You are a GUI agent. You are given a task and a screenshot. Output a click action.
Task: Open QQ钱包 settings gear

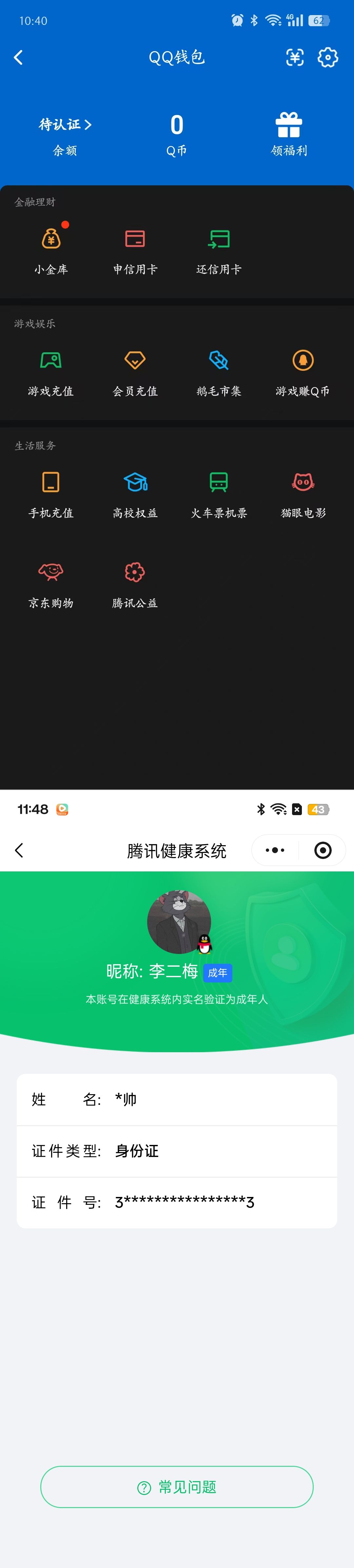click(x=328, y=58)
